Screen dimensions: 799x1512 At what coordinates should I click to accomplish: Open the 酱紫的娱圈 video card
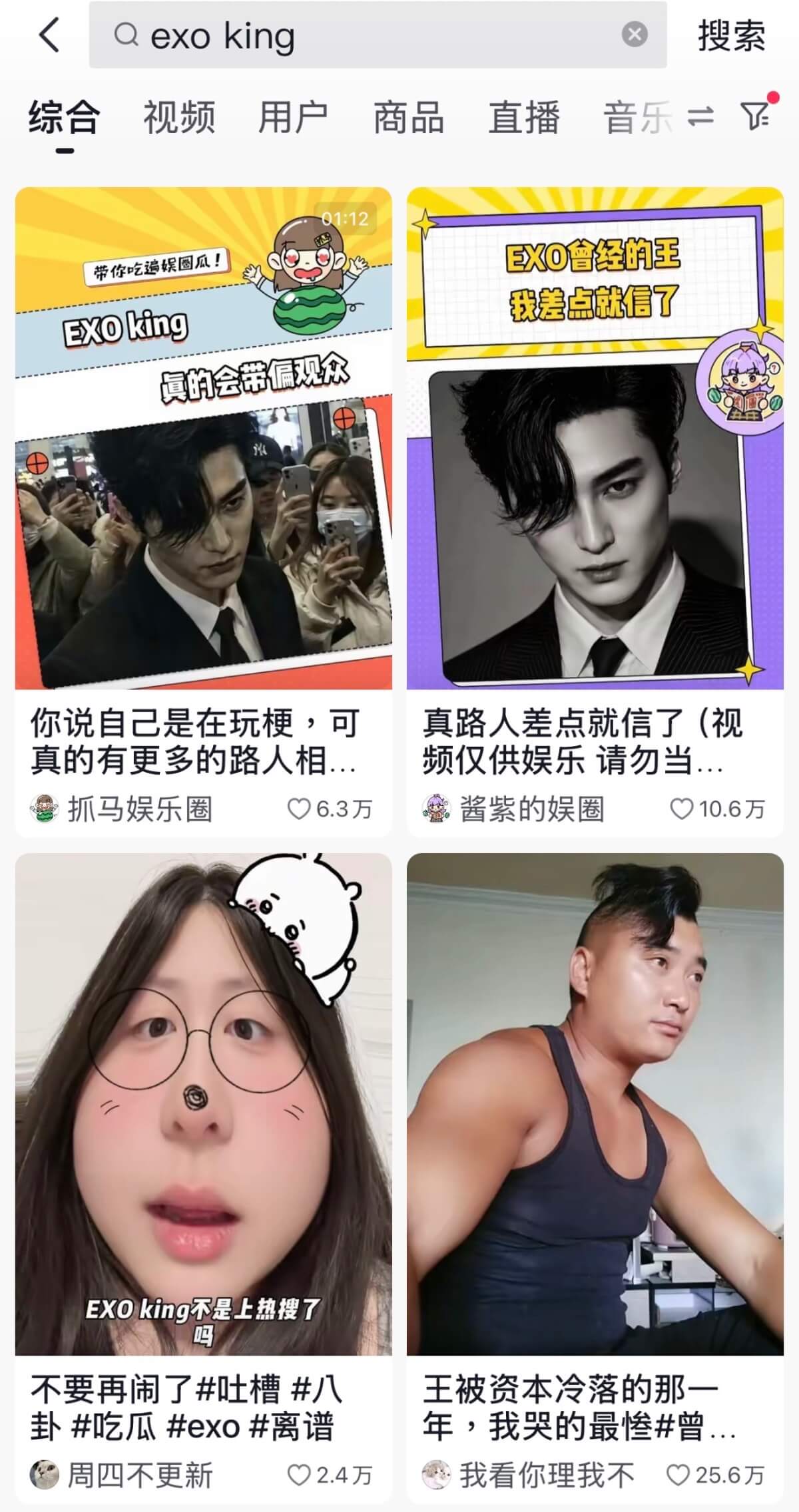point(595,512)
